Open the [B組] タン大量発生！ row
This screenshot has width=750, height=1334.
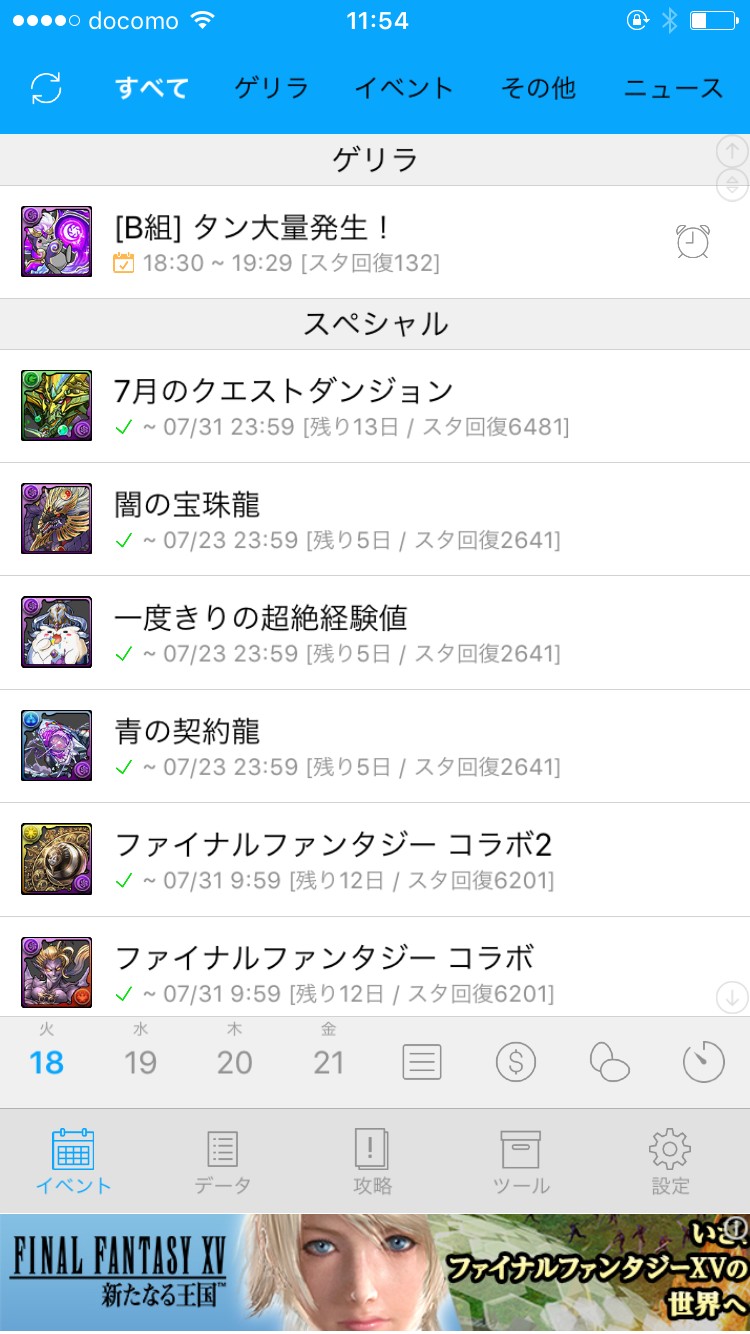click(x=375, y=242)
